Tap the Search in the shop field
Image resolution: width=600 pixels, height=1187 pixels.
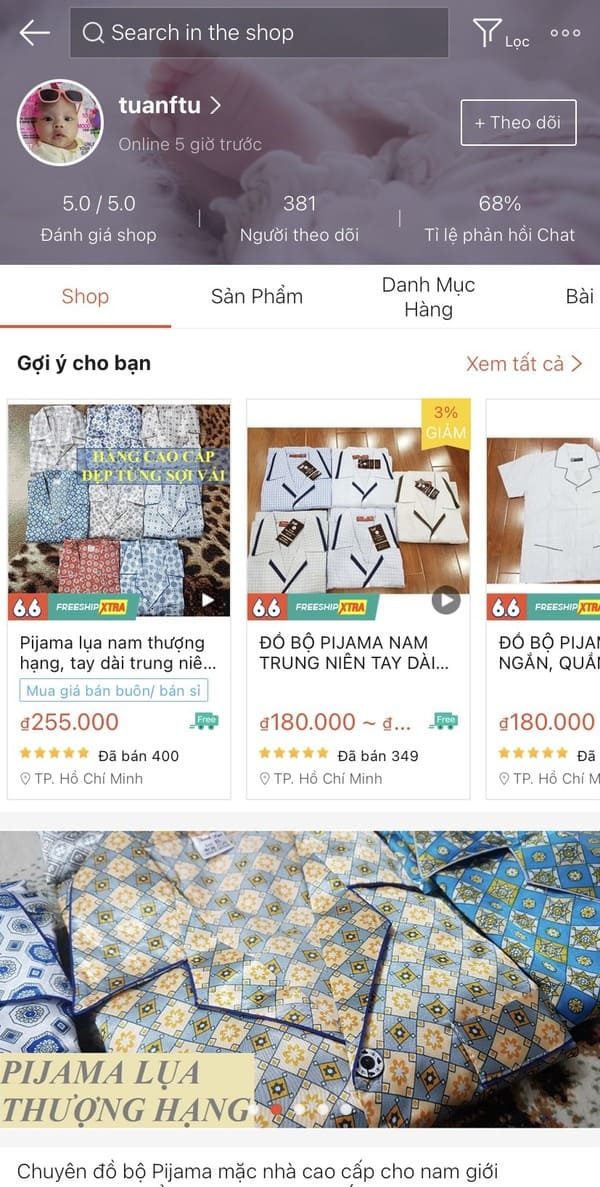pos(258,33)
